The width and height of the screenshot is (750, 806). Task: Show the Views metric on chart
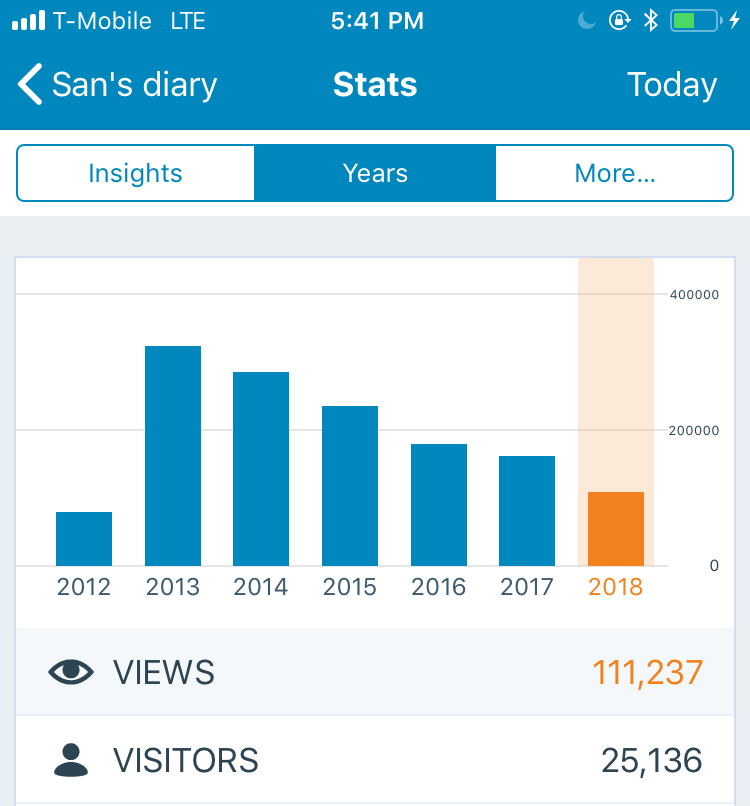coord(375,672)
